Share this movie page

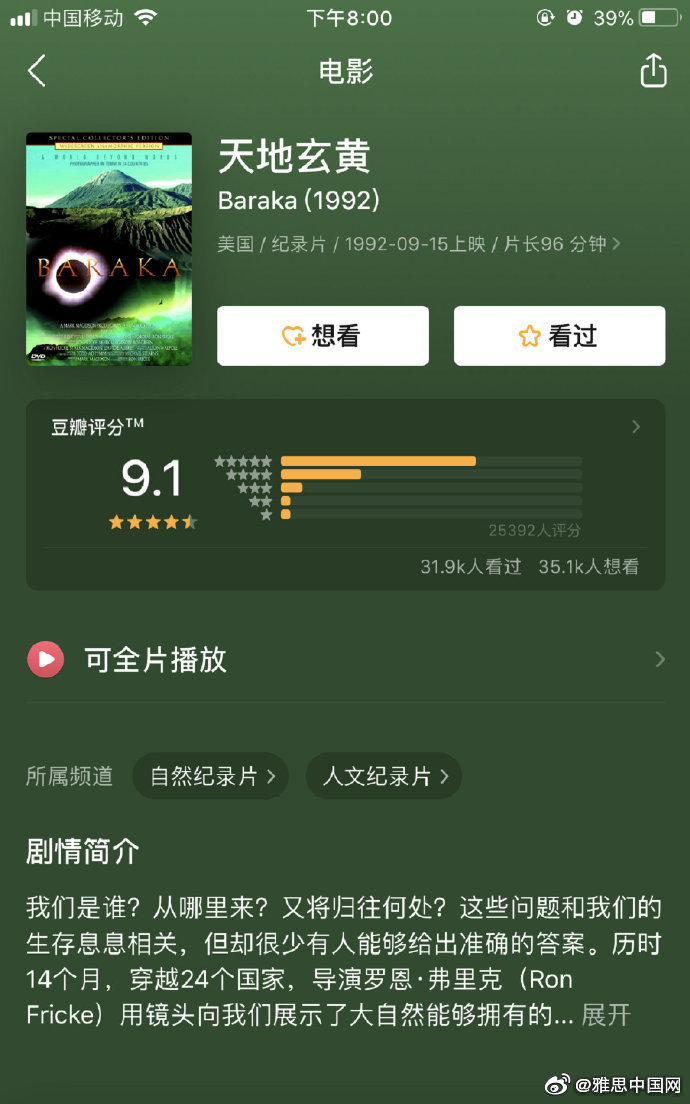pos(653,71)
